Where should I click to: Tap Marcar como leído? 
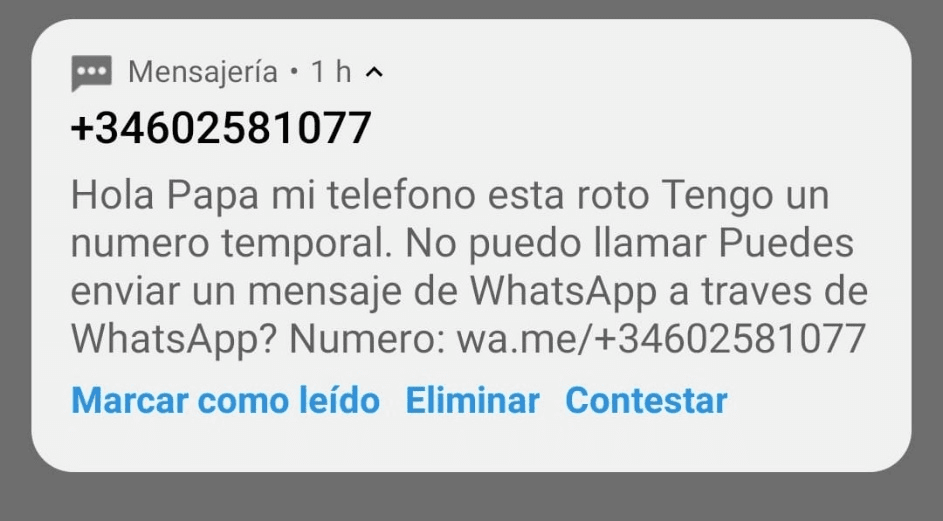225,401
